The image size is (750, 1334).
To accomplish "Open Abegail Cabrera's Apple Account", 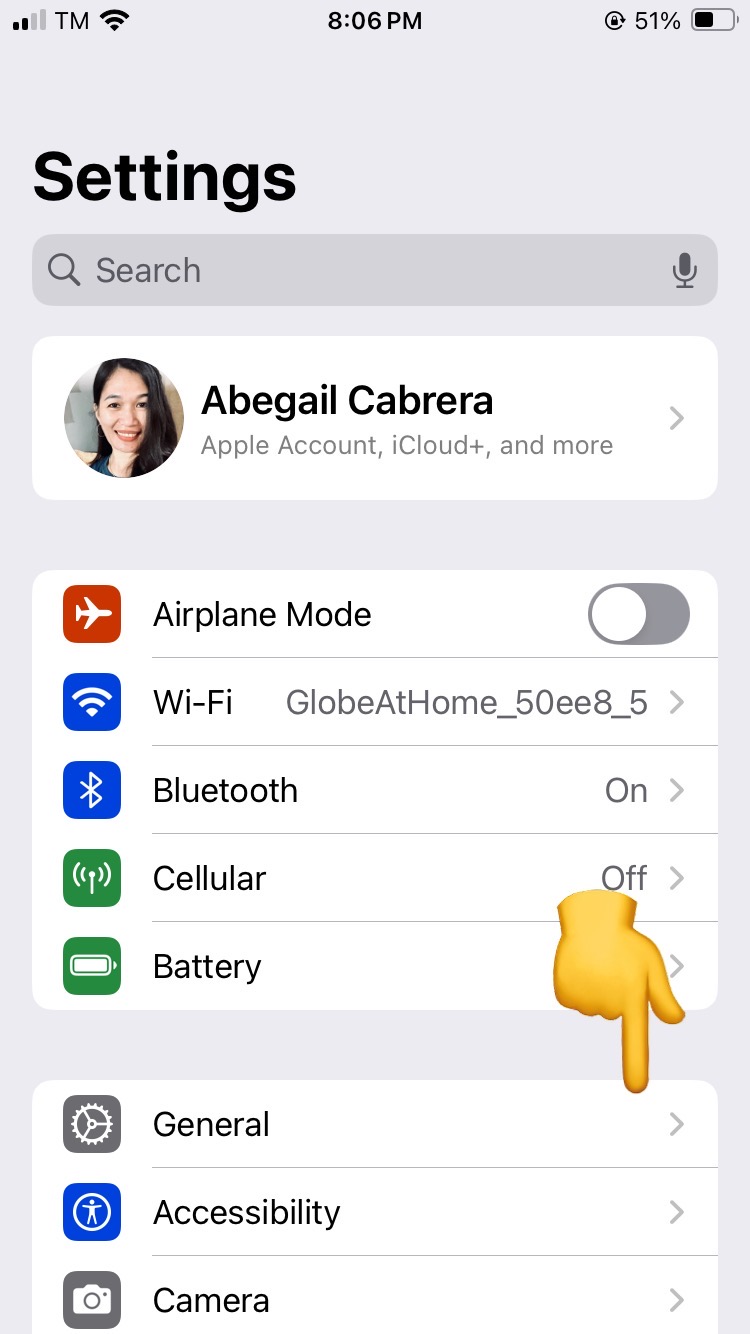I will click(x=375, y=418).
